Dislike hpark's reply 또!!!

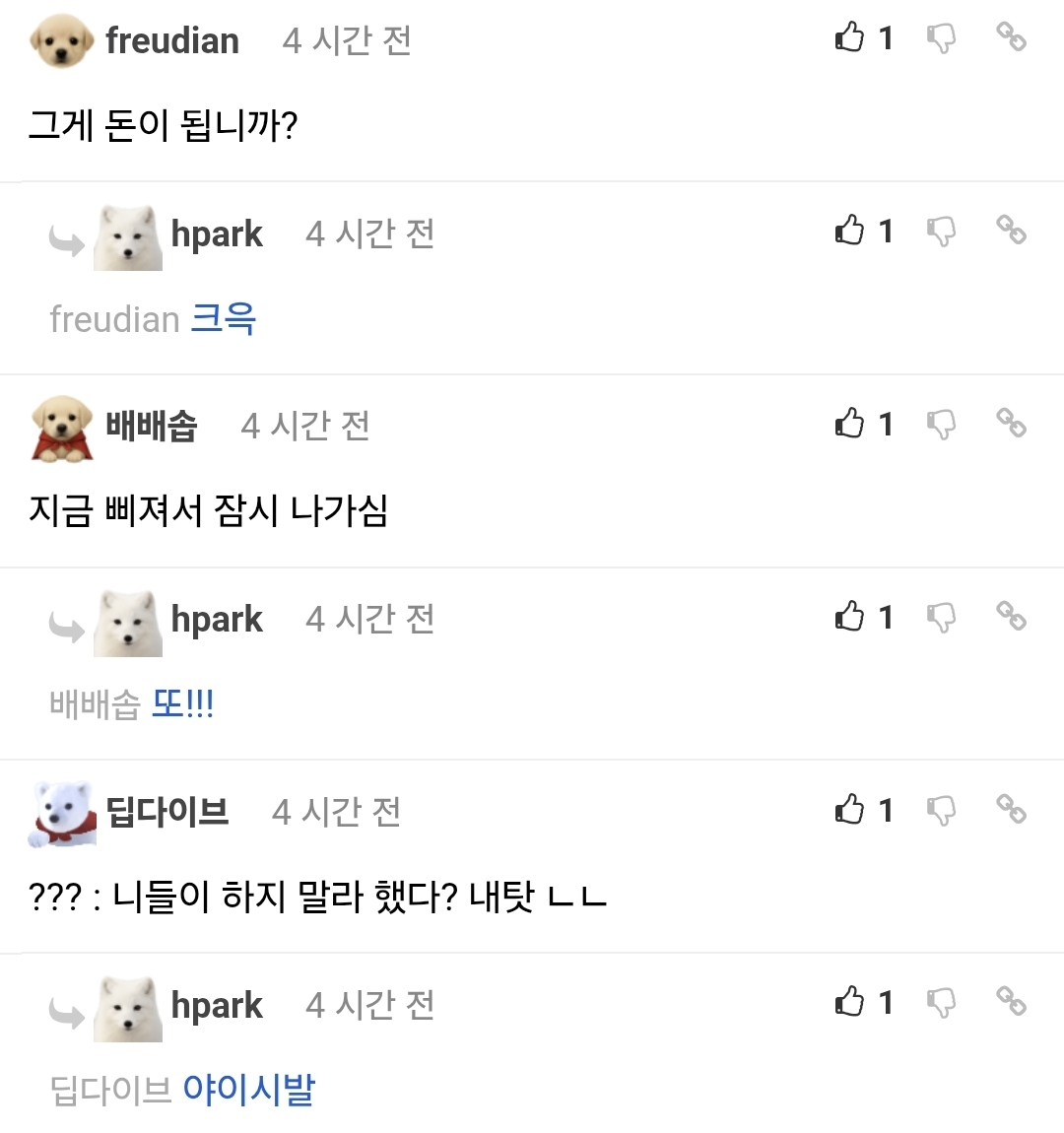coord(941,619)
